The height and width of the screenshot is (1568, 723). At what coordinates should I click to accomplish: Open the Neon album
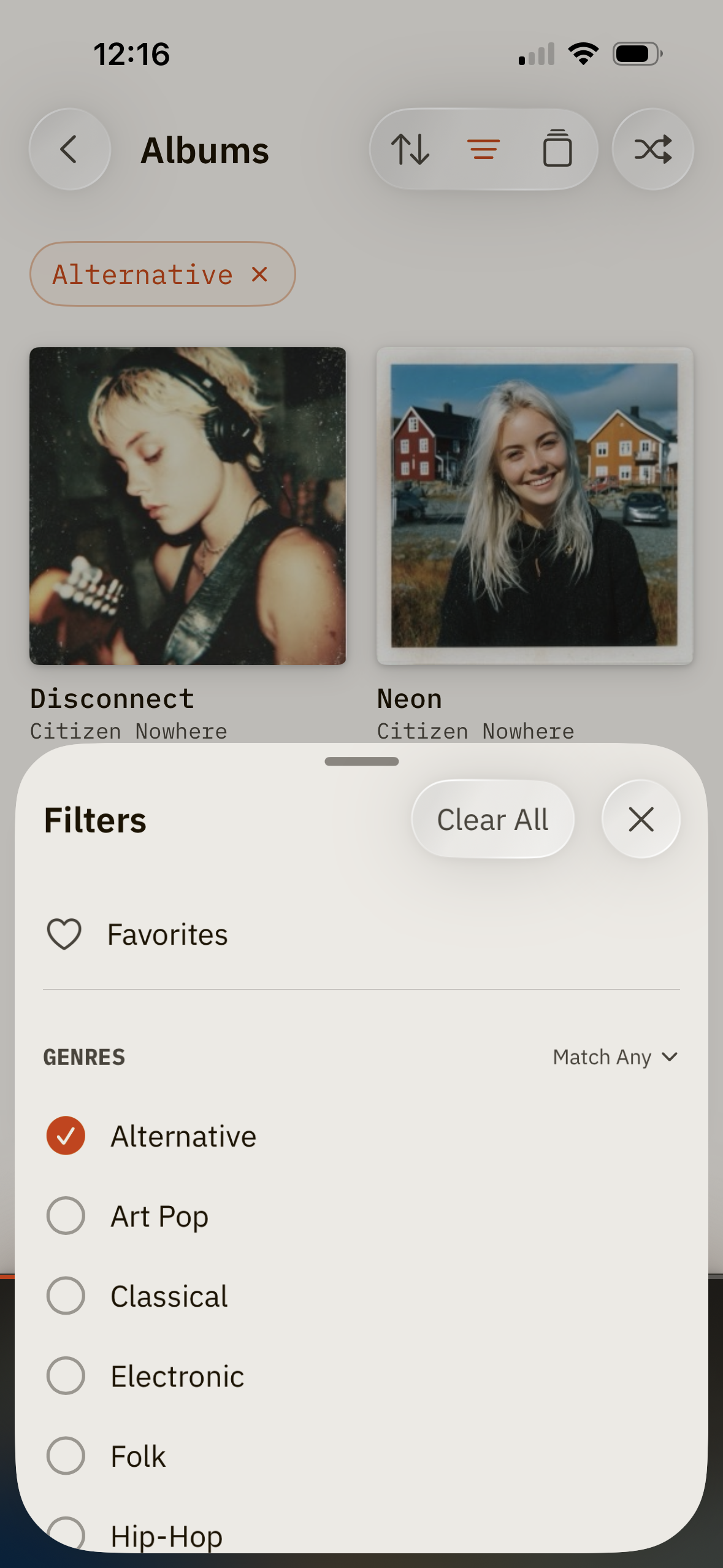click(x=535, y=506)
